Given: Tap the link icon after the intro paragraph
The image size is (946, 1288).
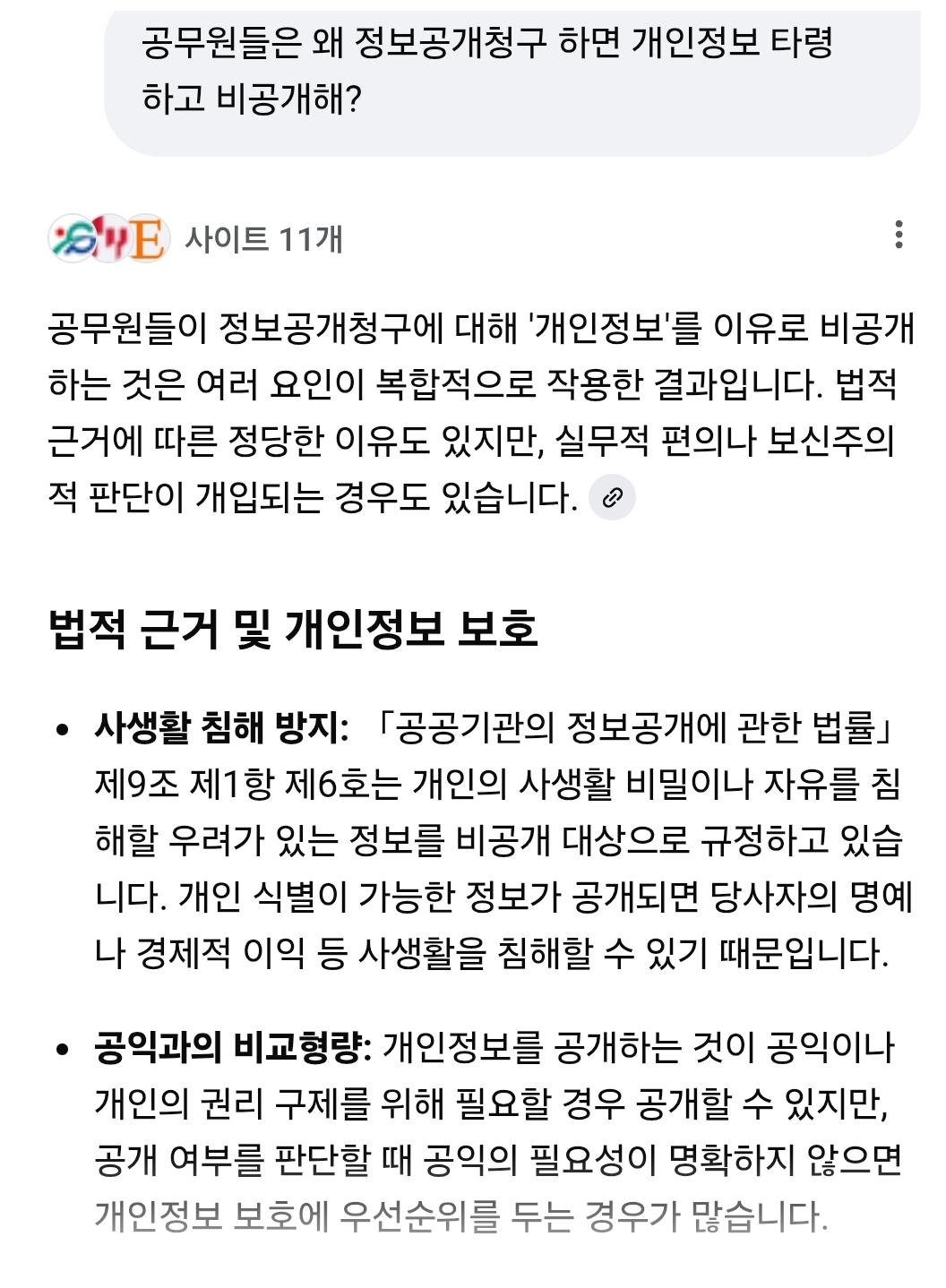Looking at the screenshot, I should pyautogui.click(x=613, y=497).
